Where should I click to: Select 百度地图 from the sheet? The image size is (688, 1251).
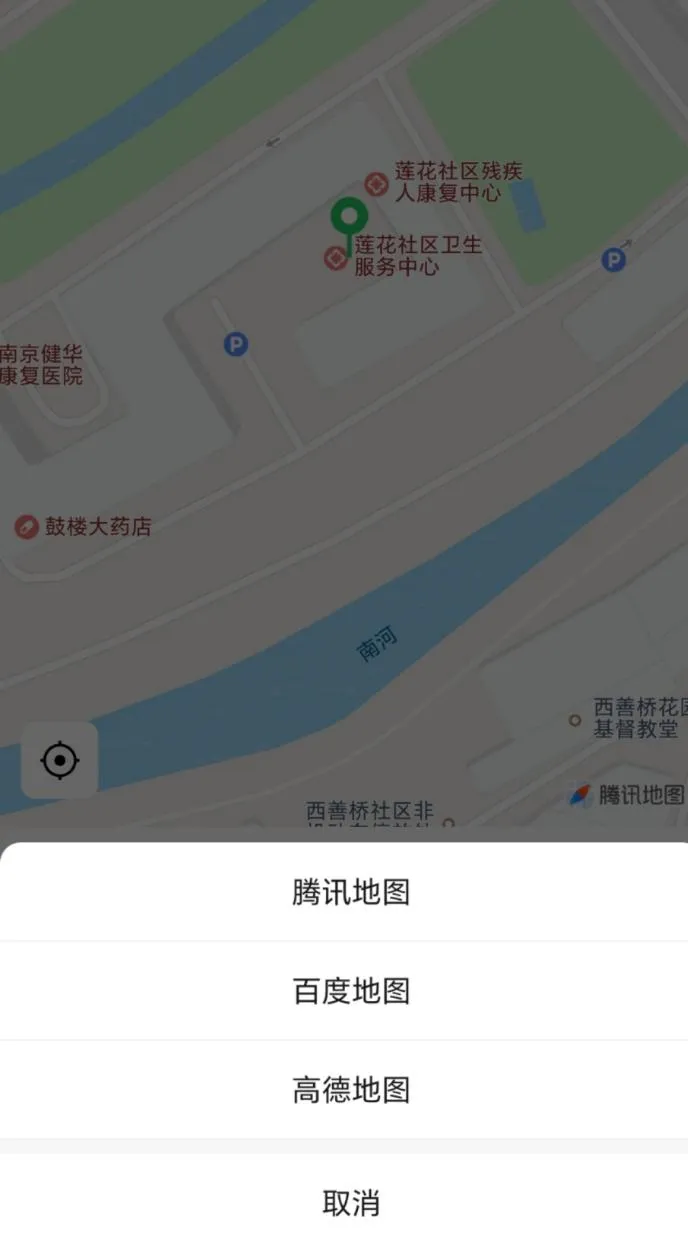pos(351,991)
